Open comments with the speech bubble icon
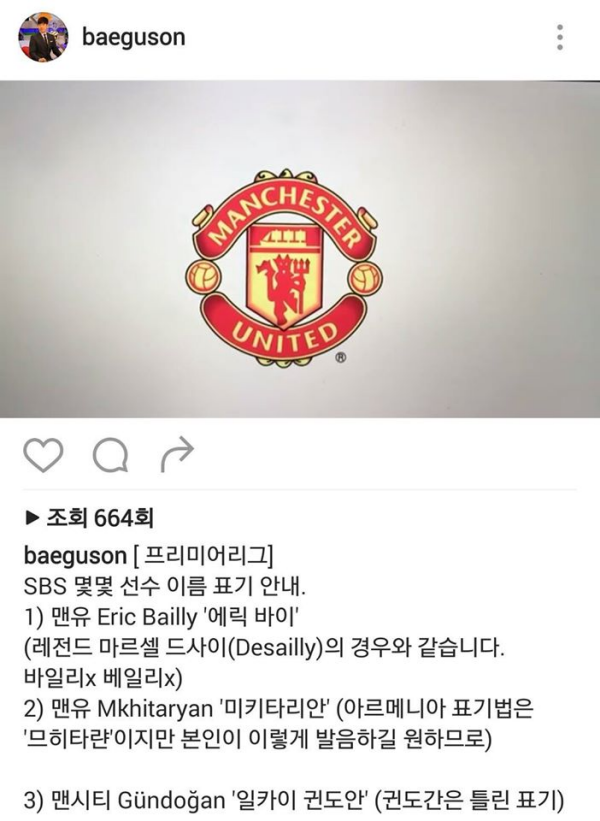Viewport: 600px width, 821px height. tap(110, 455)
